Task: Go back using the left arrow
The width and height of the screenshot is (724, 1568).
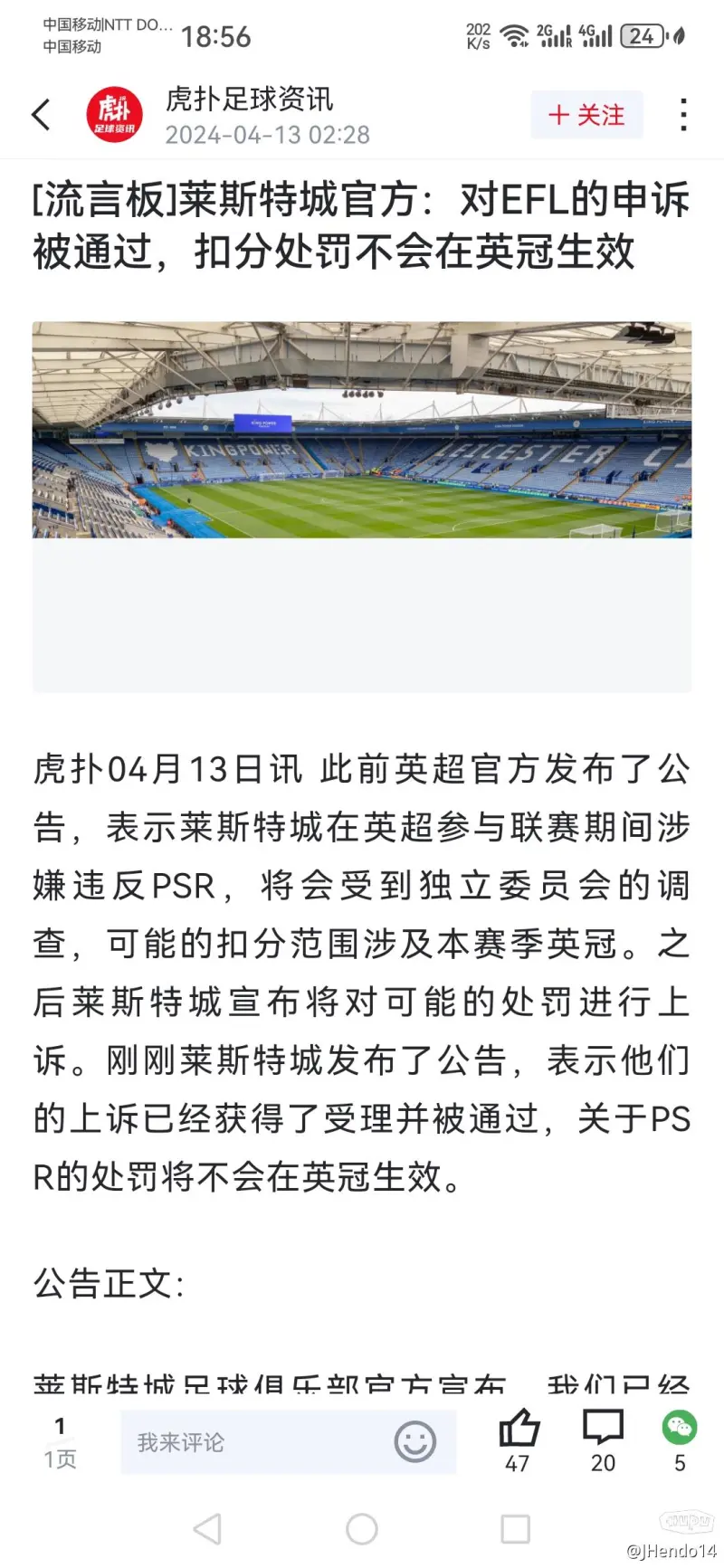Action: pos(40,115)
